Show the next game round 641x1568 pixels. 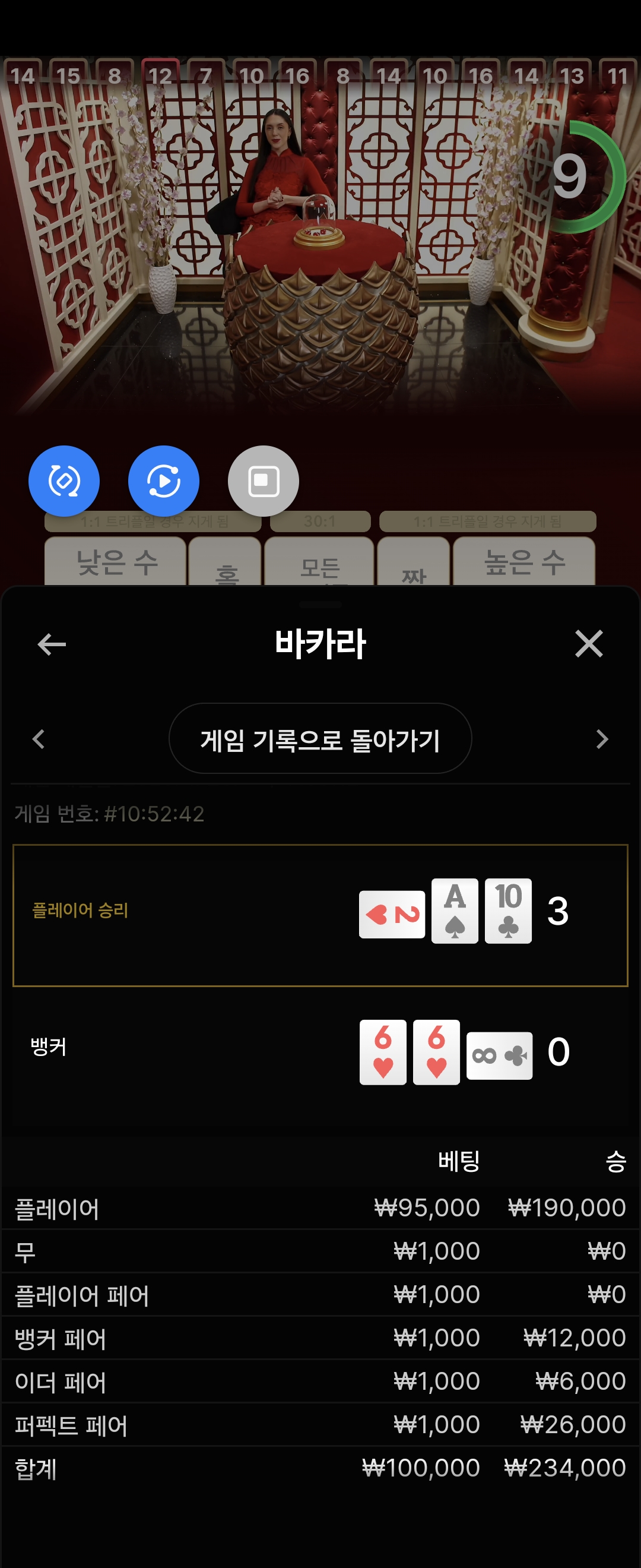[x=601, y=739]
